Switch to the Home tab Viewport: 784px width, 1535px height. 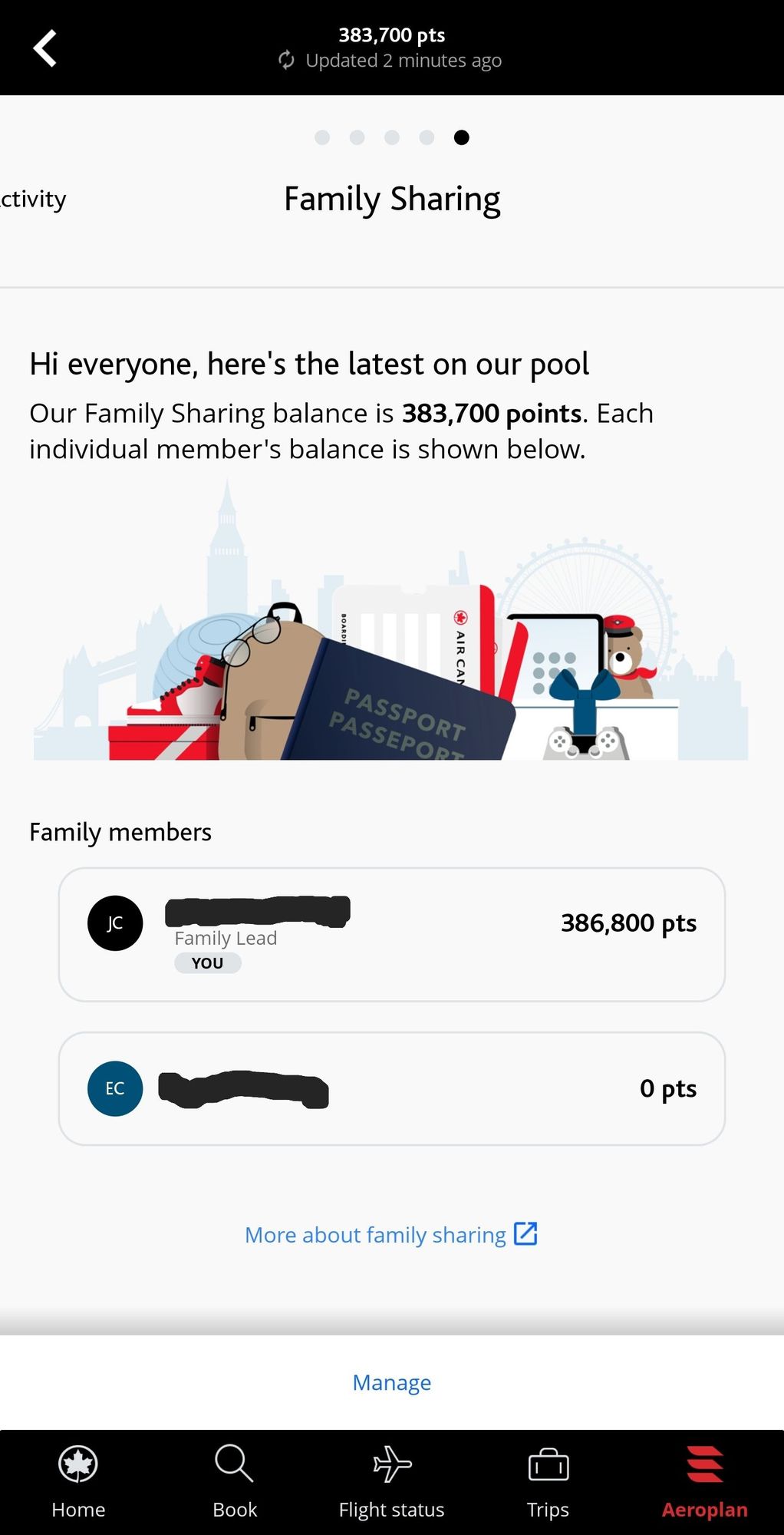pyautogui.click(x=78, y=1481)
